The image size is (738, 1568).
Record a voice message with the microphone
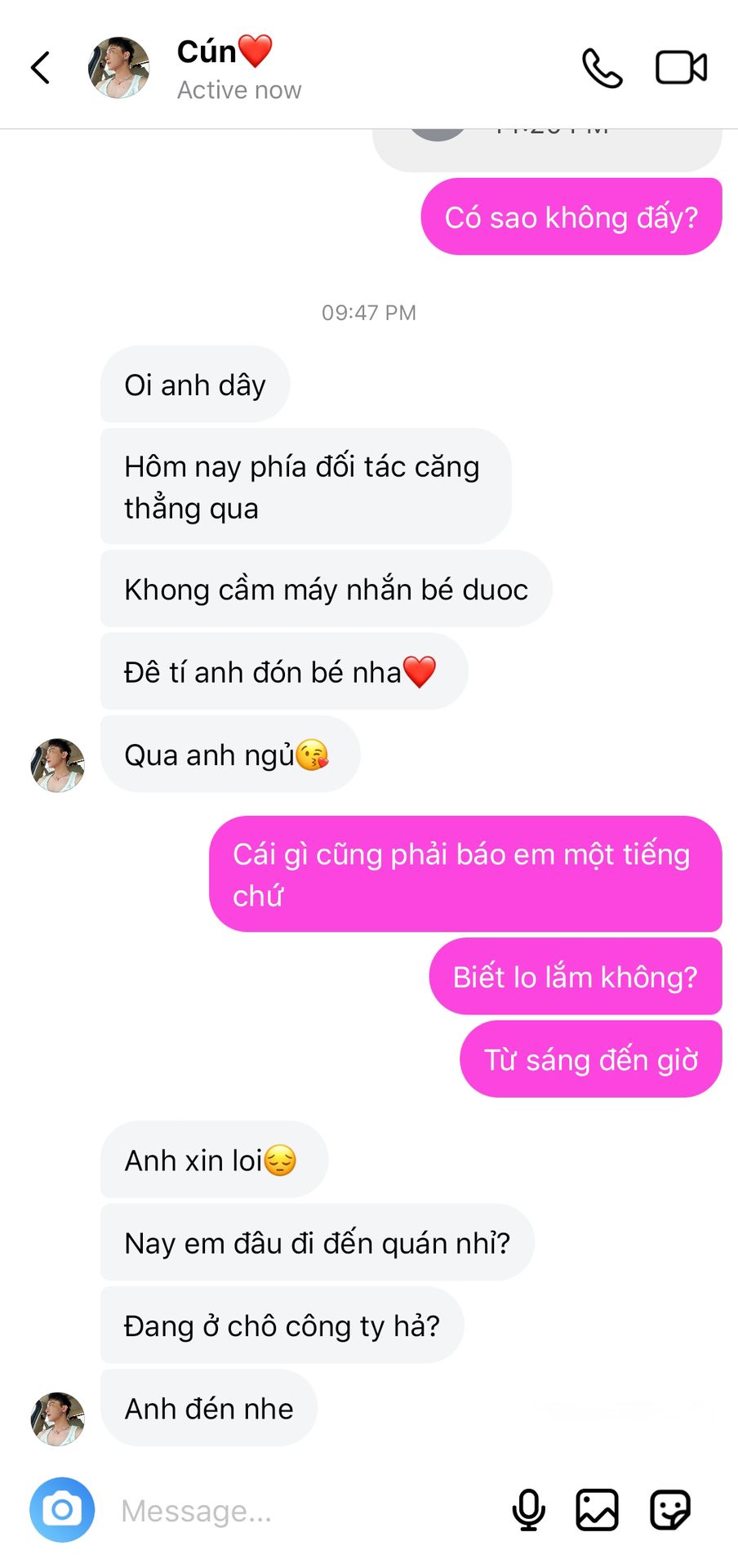point(528,1509)
